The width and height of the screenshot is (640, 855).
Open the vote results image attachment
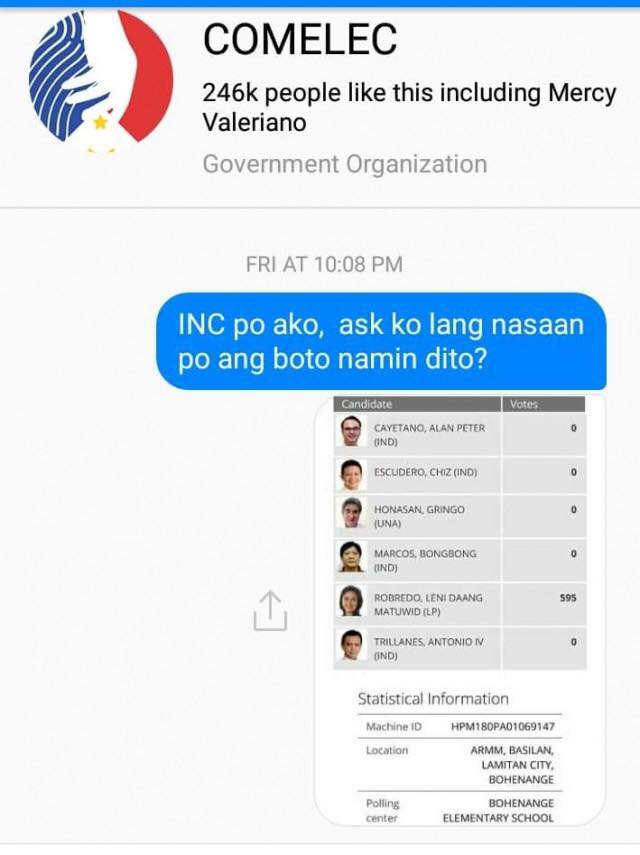(459, 610)
